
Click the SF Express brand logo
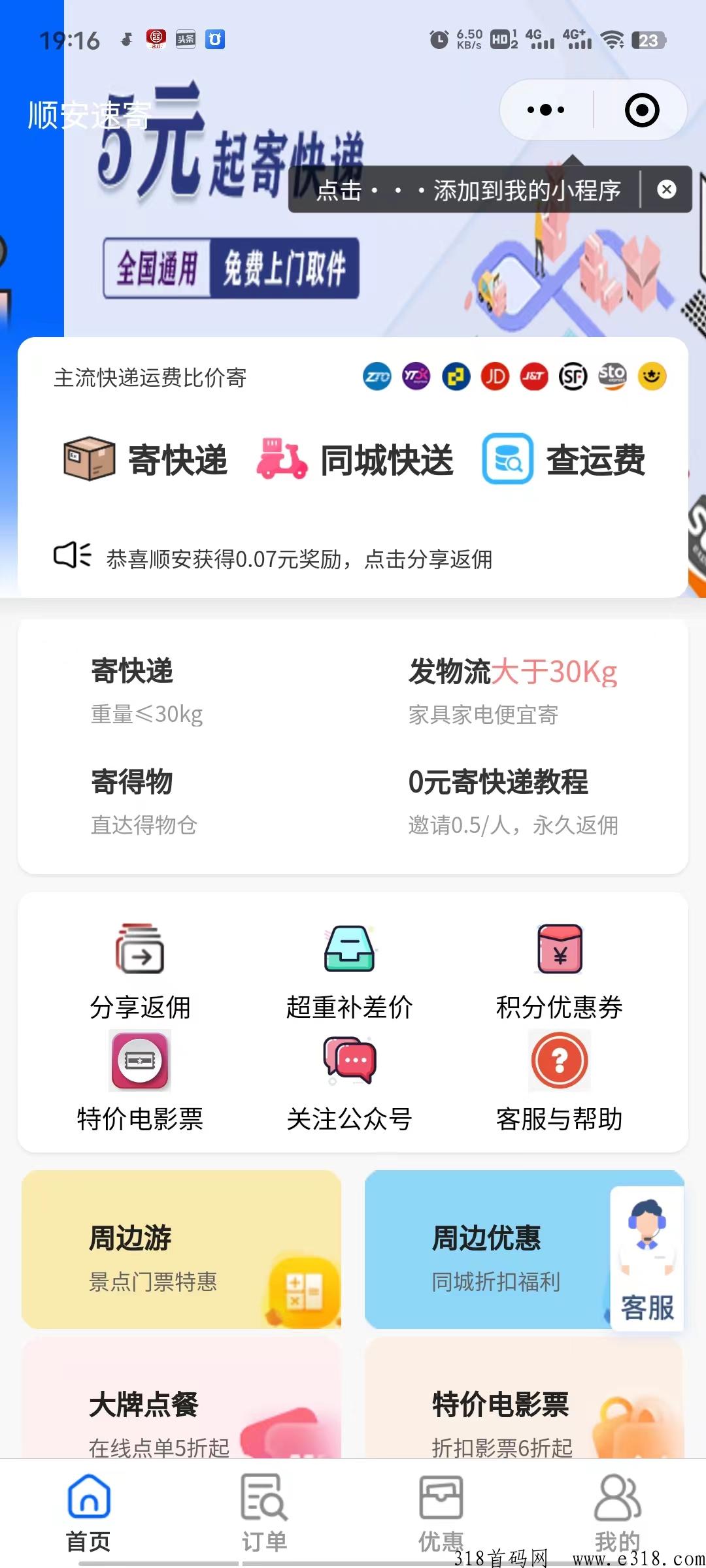(x=573, y=377)
